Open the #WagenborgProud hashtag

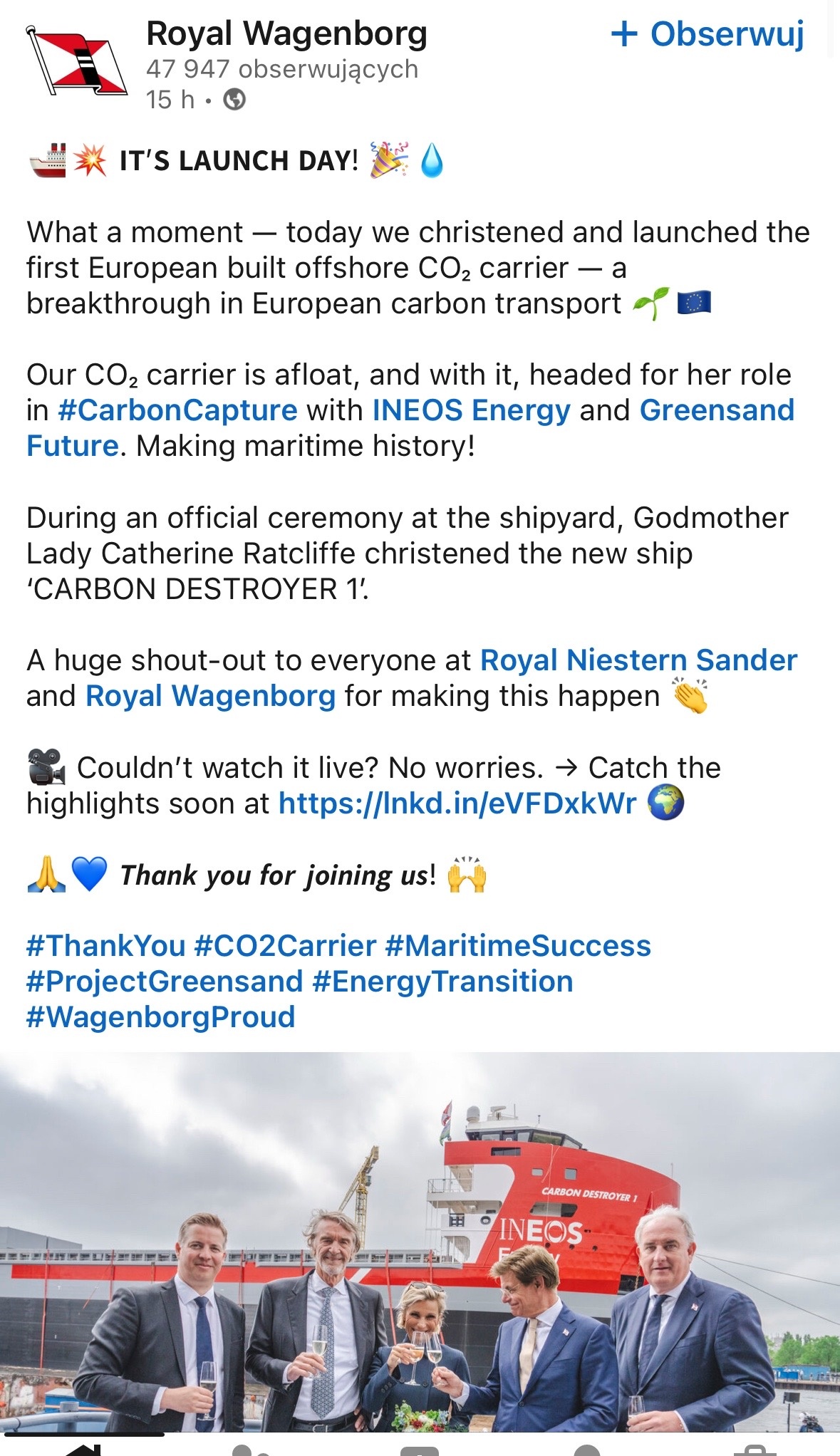tap(160, 1017)
